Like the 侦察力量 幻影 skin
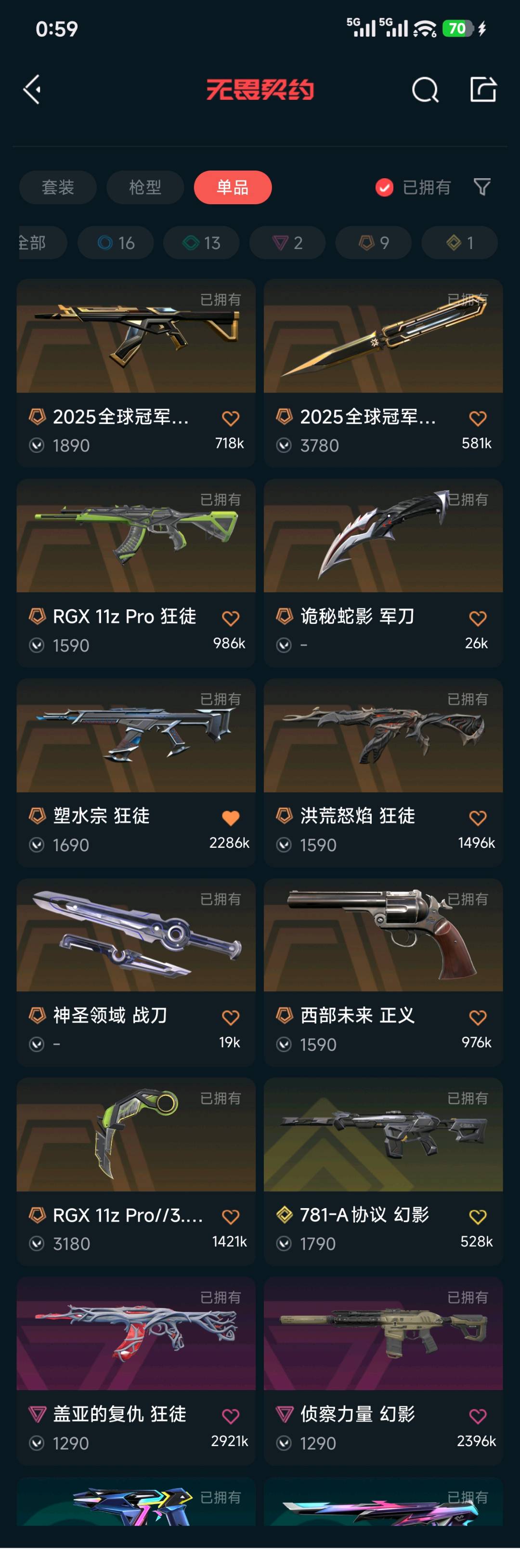Screen dimensions: 520x1568 [x=478, y=1416]
